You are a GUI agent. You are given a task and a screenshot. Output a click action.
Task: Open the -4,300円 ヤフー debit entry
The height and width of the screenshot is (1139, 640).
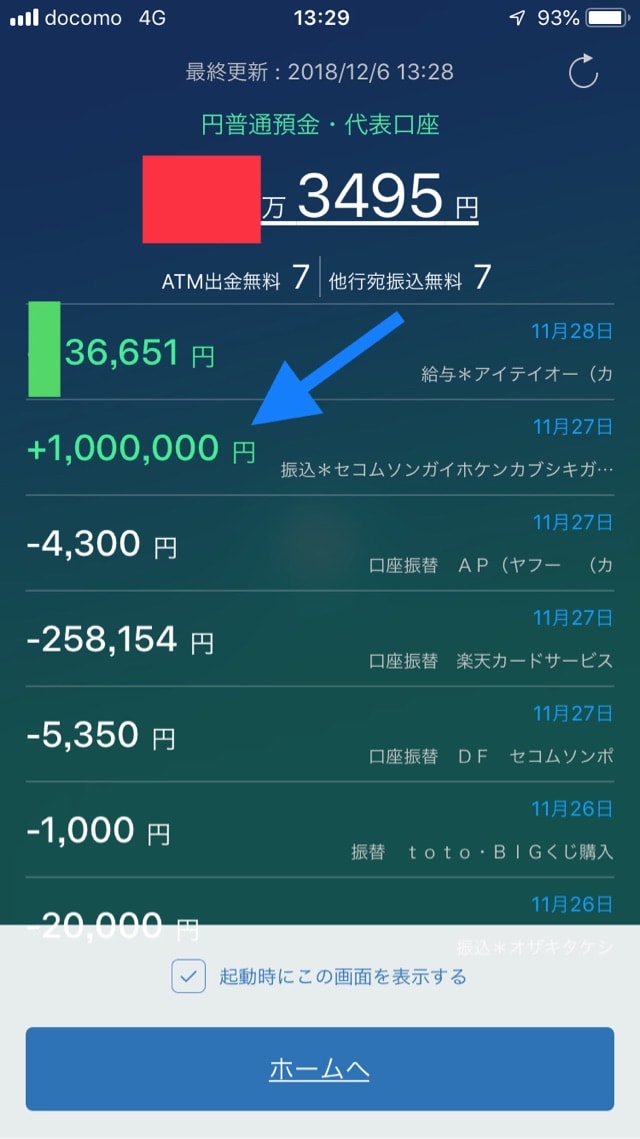tap(320, 544)
